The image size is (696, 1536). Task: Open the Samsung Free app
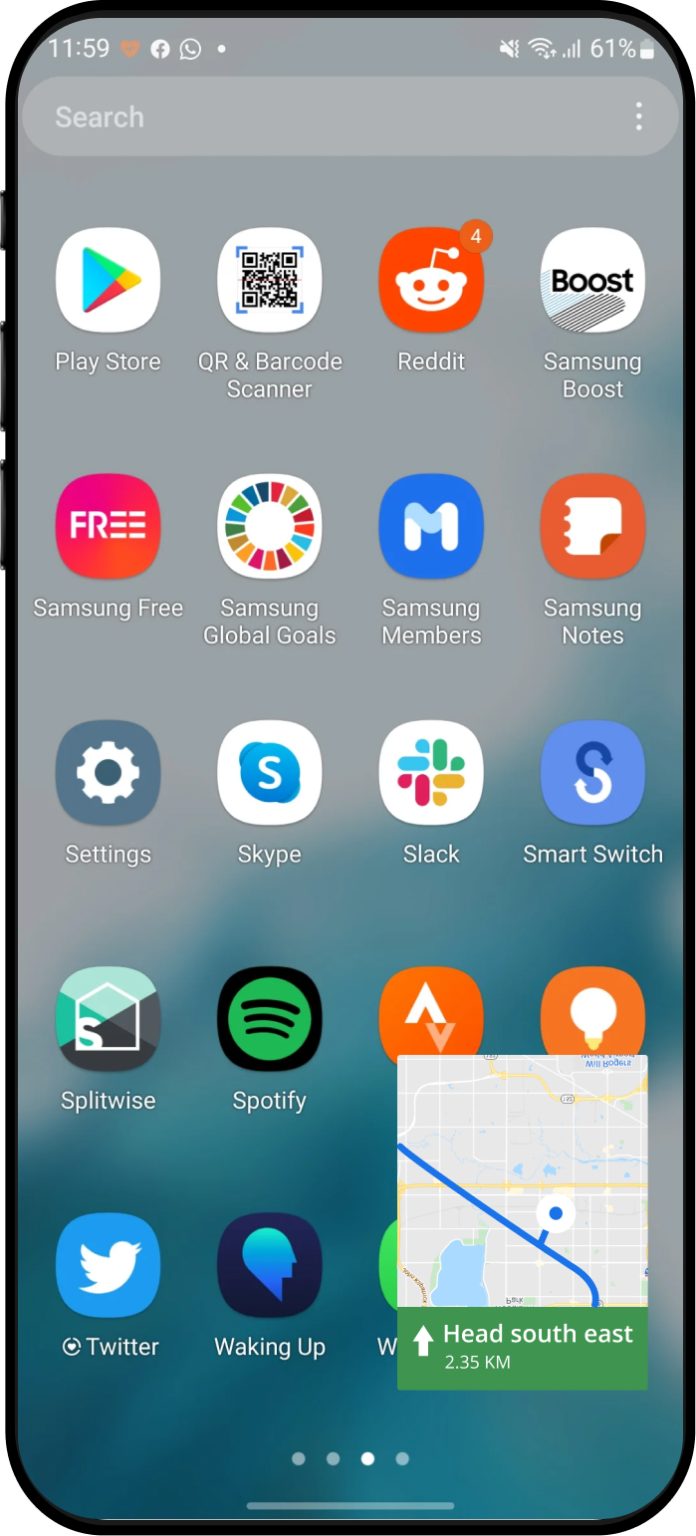[x=108, y=526]
